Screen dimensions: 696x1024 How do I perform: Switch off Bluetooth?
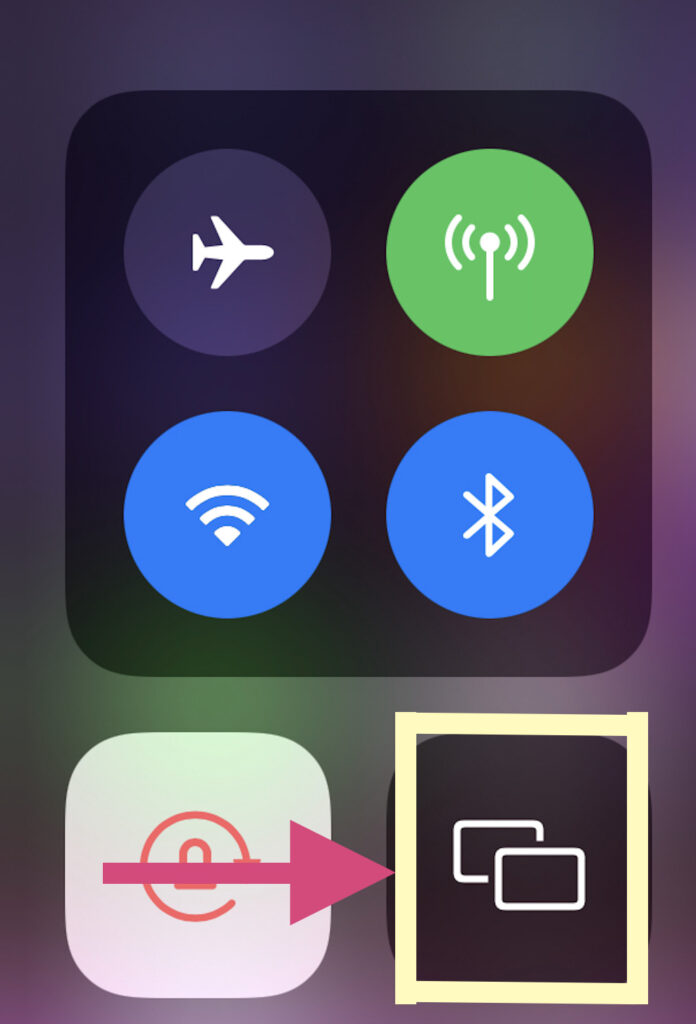(x=489, y=514)
